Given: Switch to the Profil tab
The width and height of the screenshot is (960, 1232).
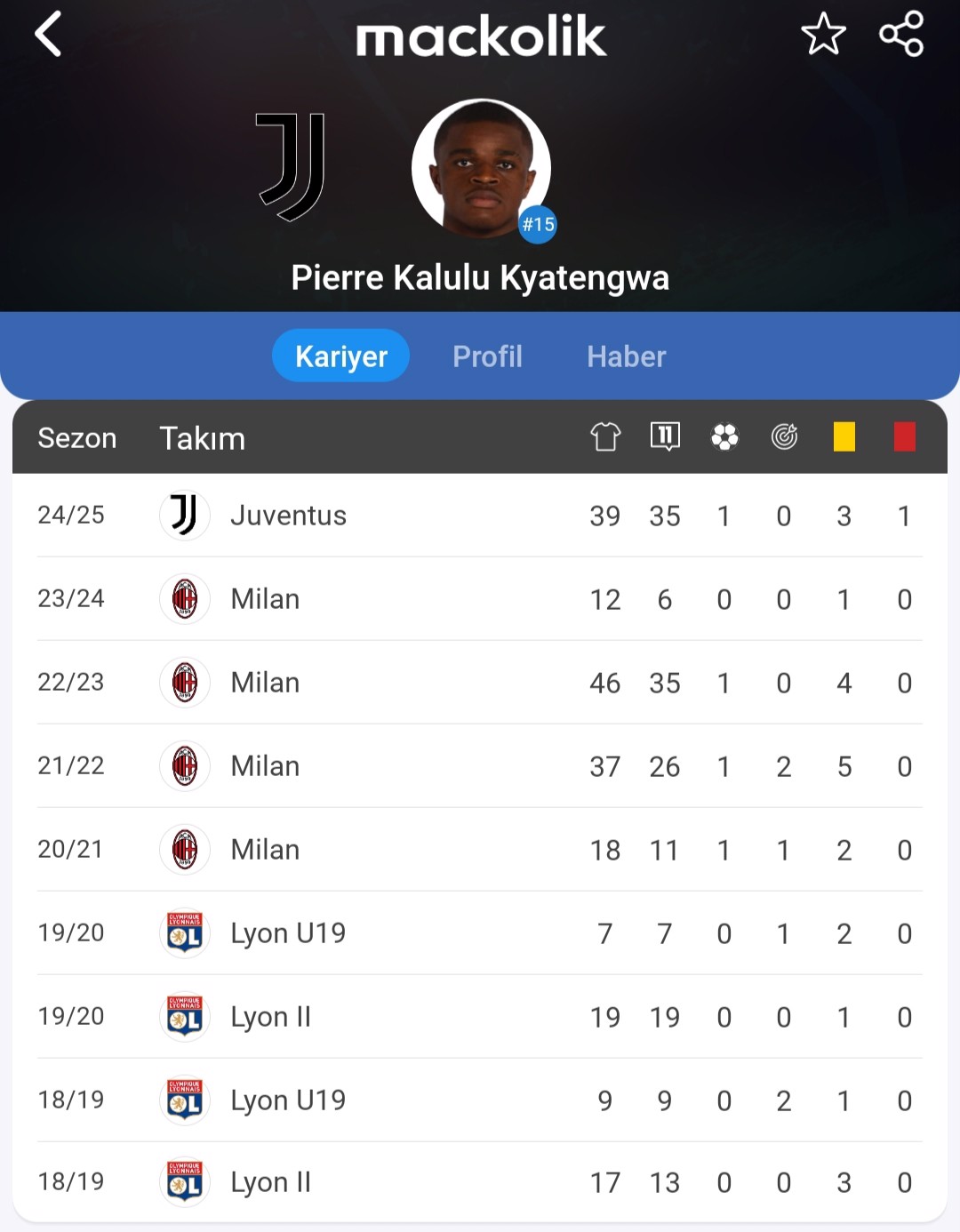Looking at the screenshot, I should (x=487, y=356).
